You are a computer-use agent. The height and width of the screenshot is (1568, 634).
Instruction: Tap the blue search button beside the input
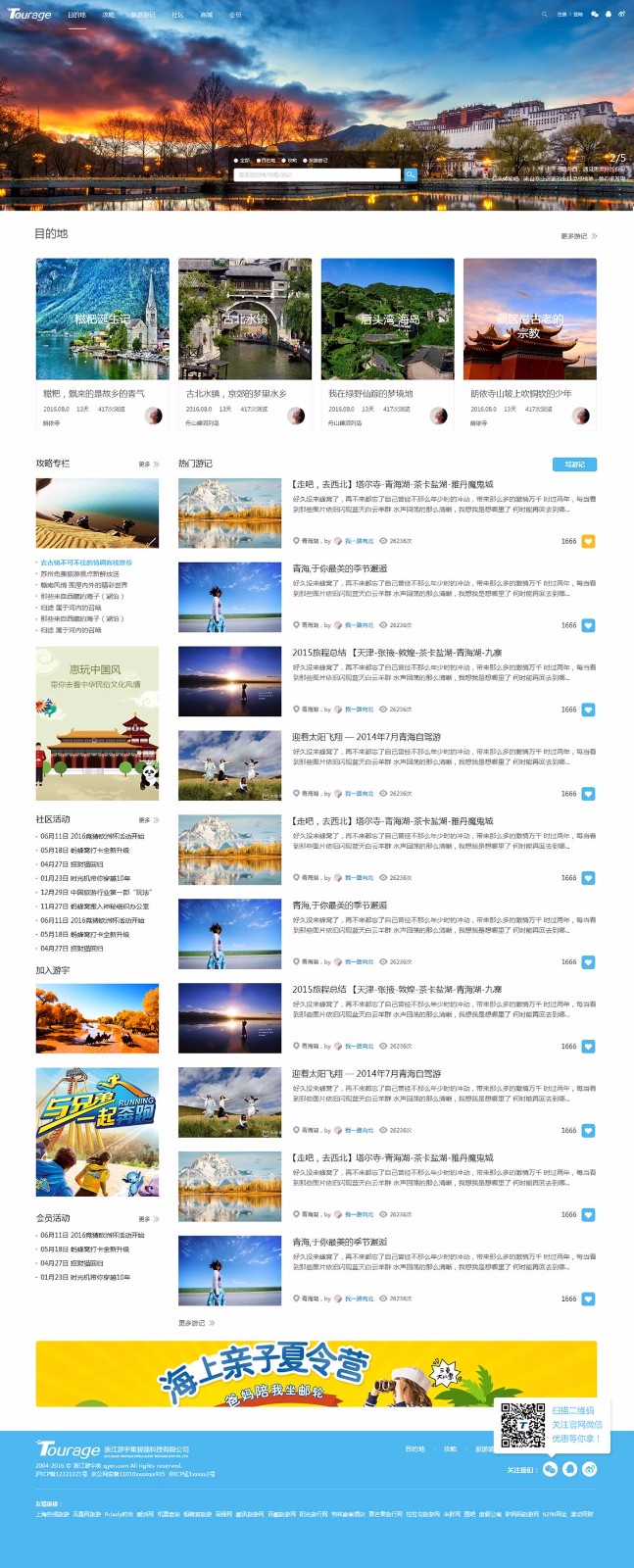tap(411, 174)
